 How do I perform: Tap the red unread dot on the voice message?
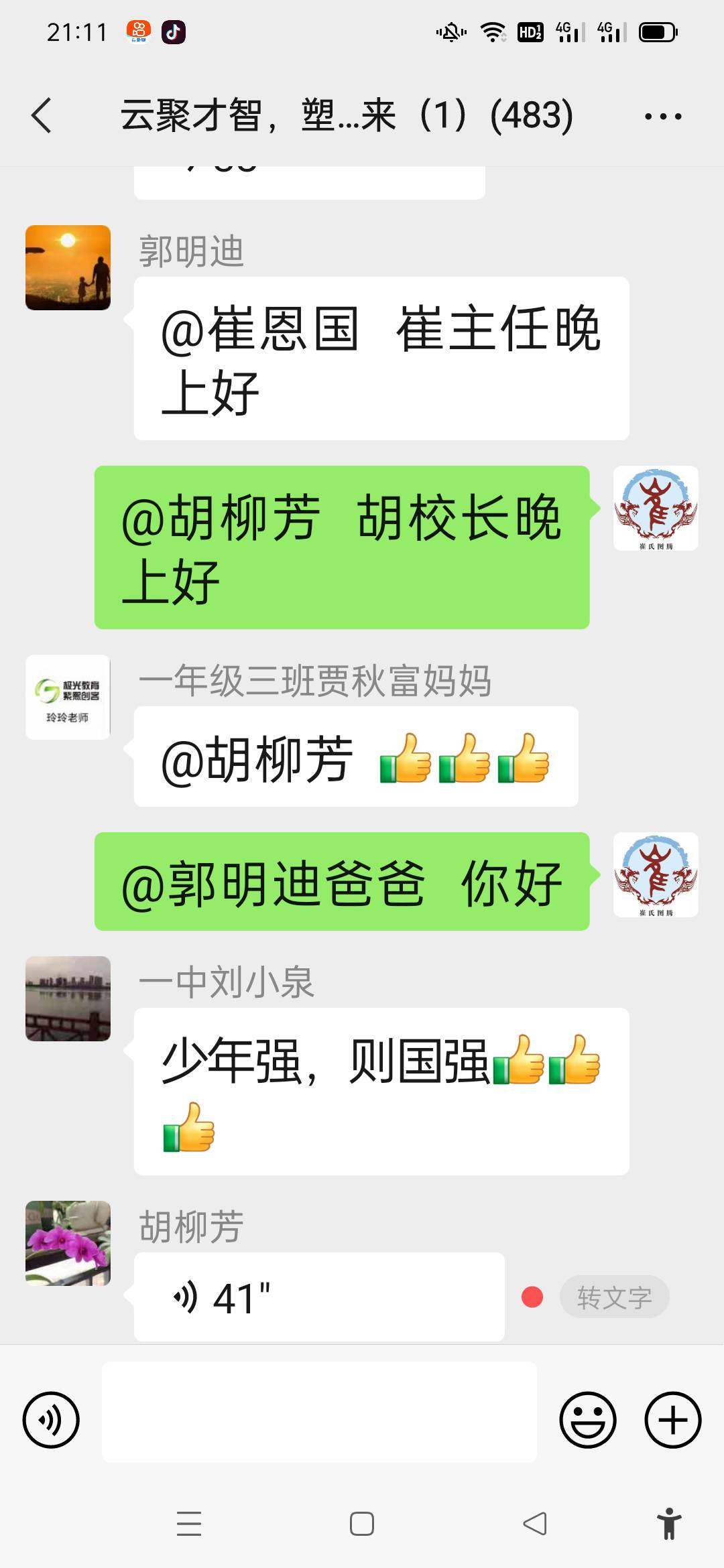coord(532,1295)
